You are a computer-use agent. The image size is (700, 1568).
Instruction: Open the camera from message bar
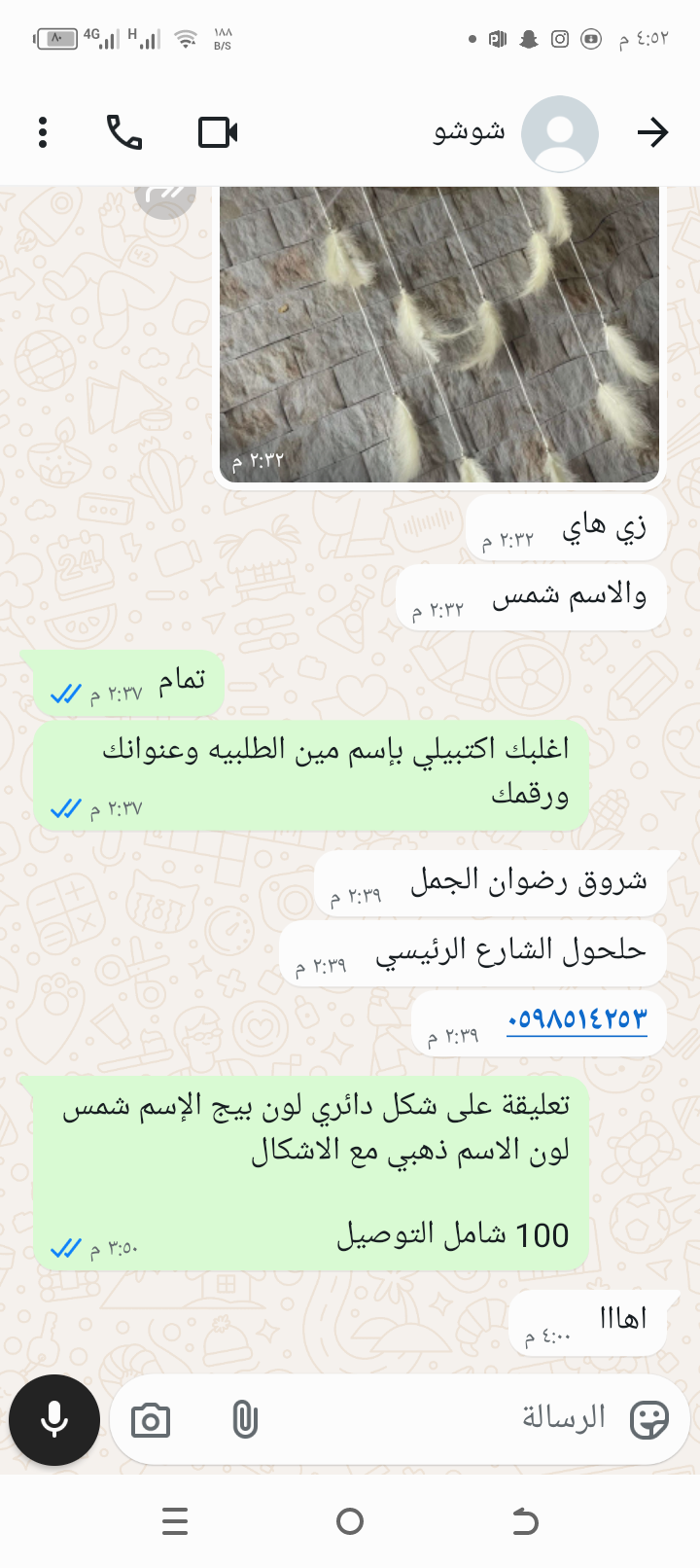(151, 1421)
